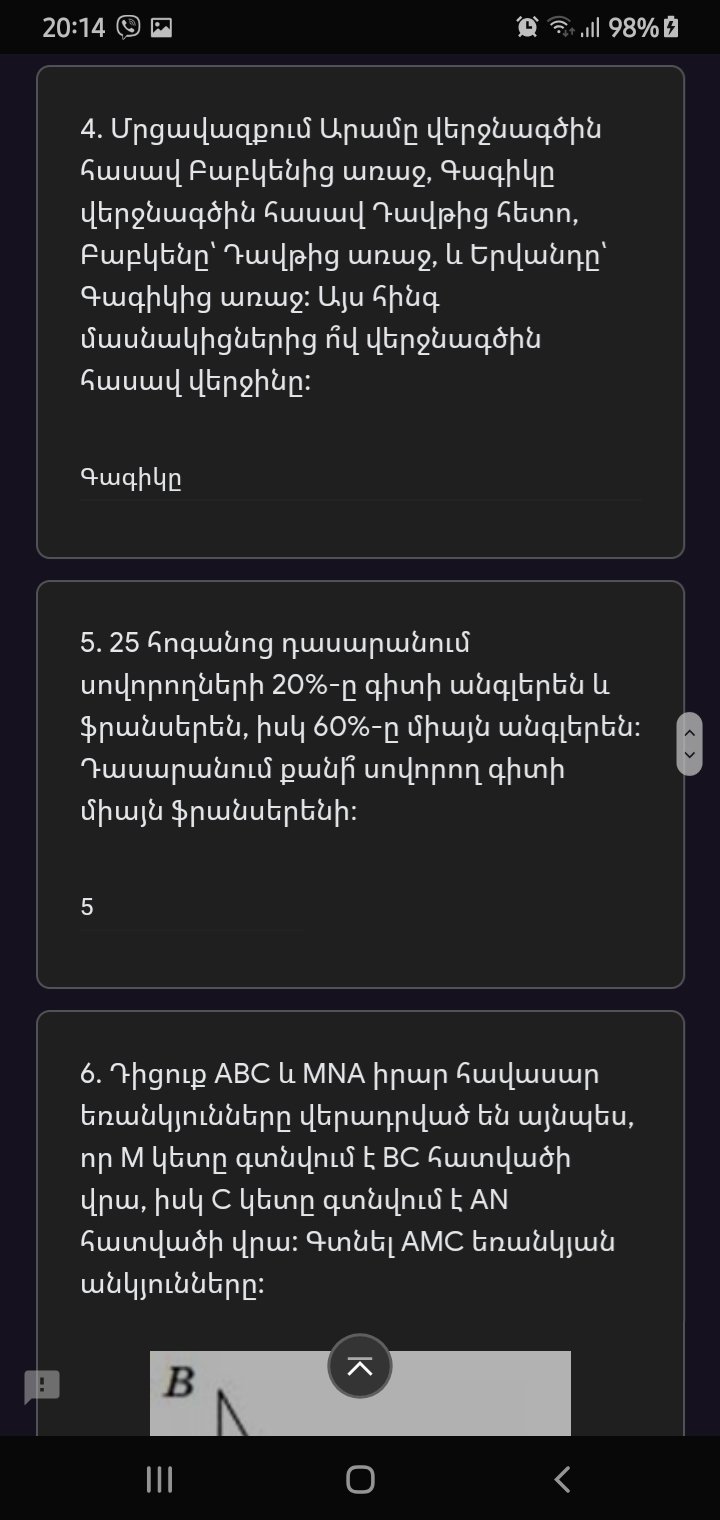
Task: Open the report problem exclamation icon
Action: tap(42, 1386)
